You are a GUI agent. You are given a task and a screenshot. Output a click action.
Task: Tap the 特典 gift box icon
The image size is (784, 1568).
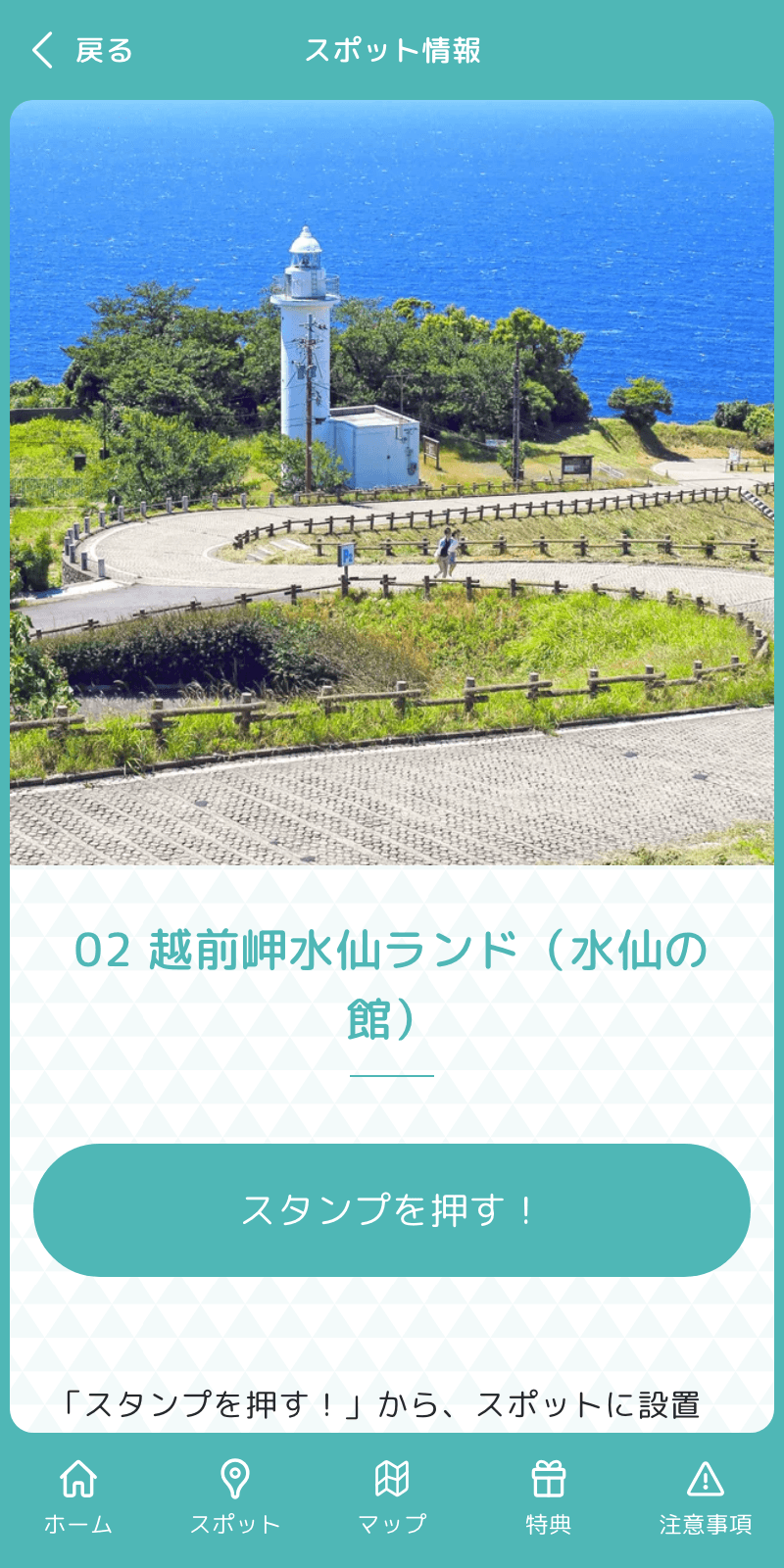[x=549, y=1473]
